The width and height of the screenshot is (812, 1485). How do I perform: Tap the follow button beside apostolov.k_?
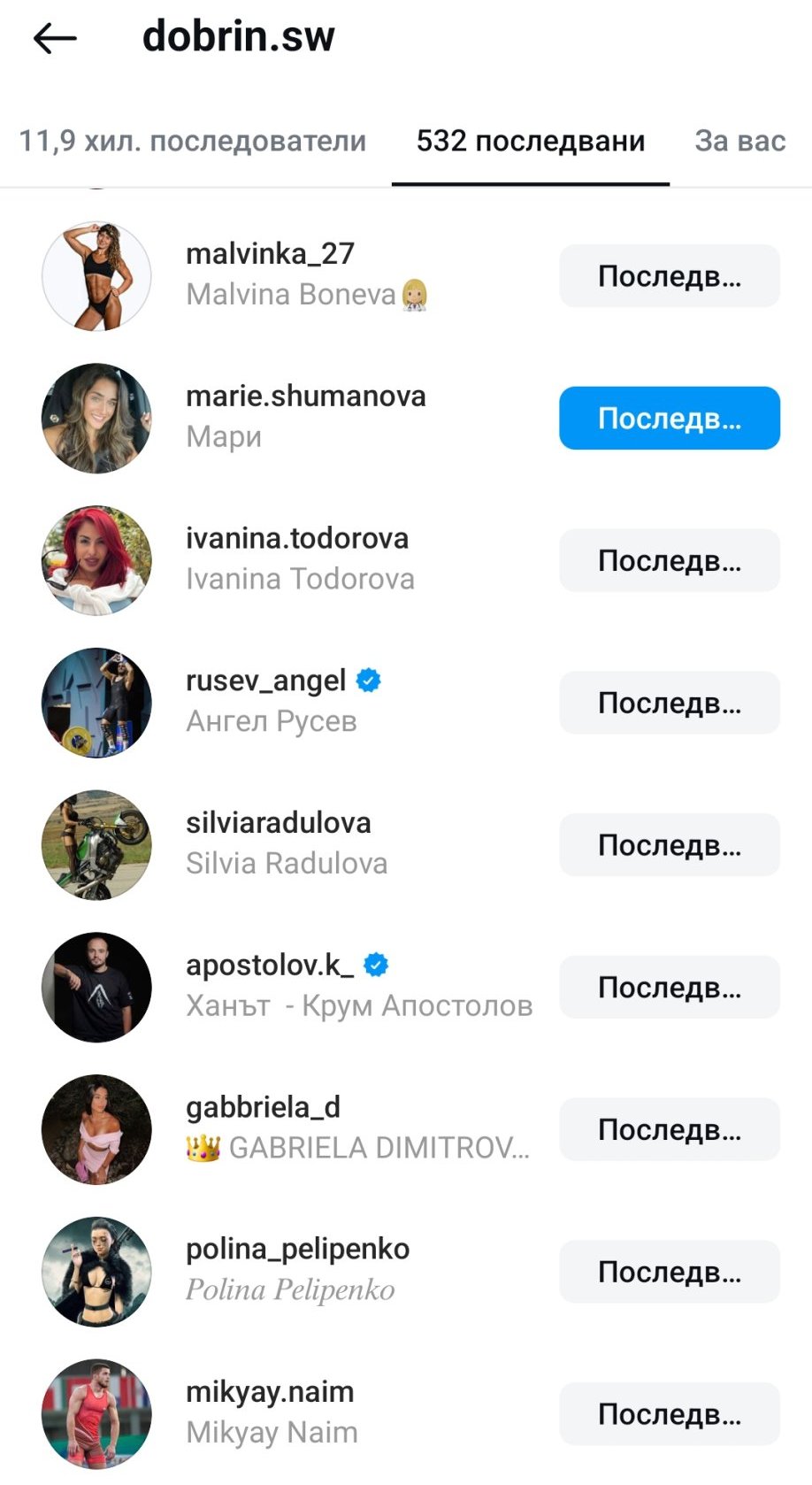coord(669,988)
